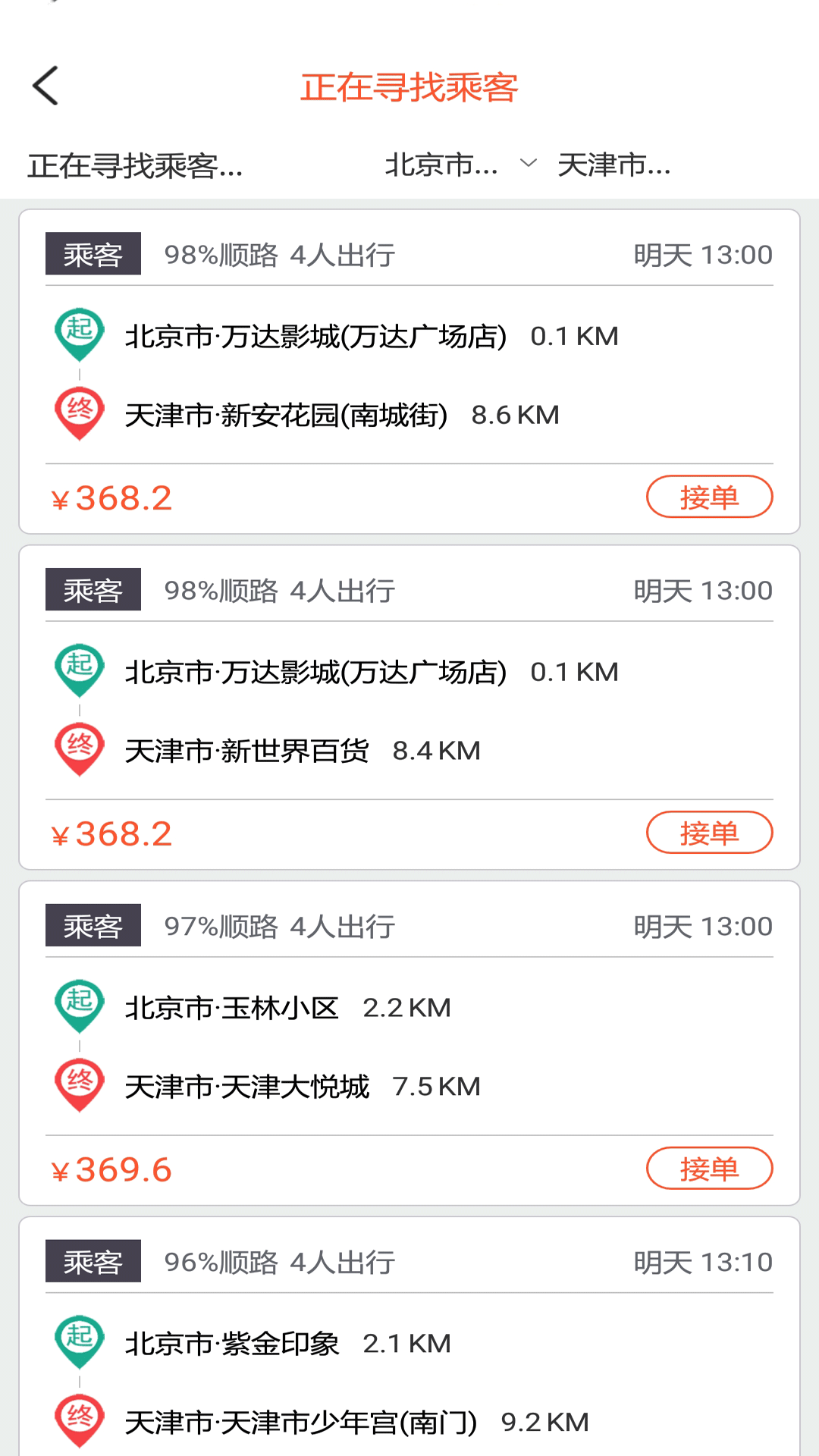Click the 明天 13:10 departure time
Screen dimensions: 819x1456
click(704, 1262)
